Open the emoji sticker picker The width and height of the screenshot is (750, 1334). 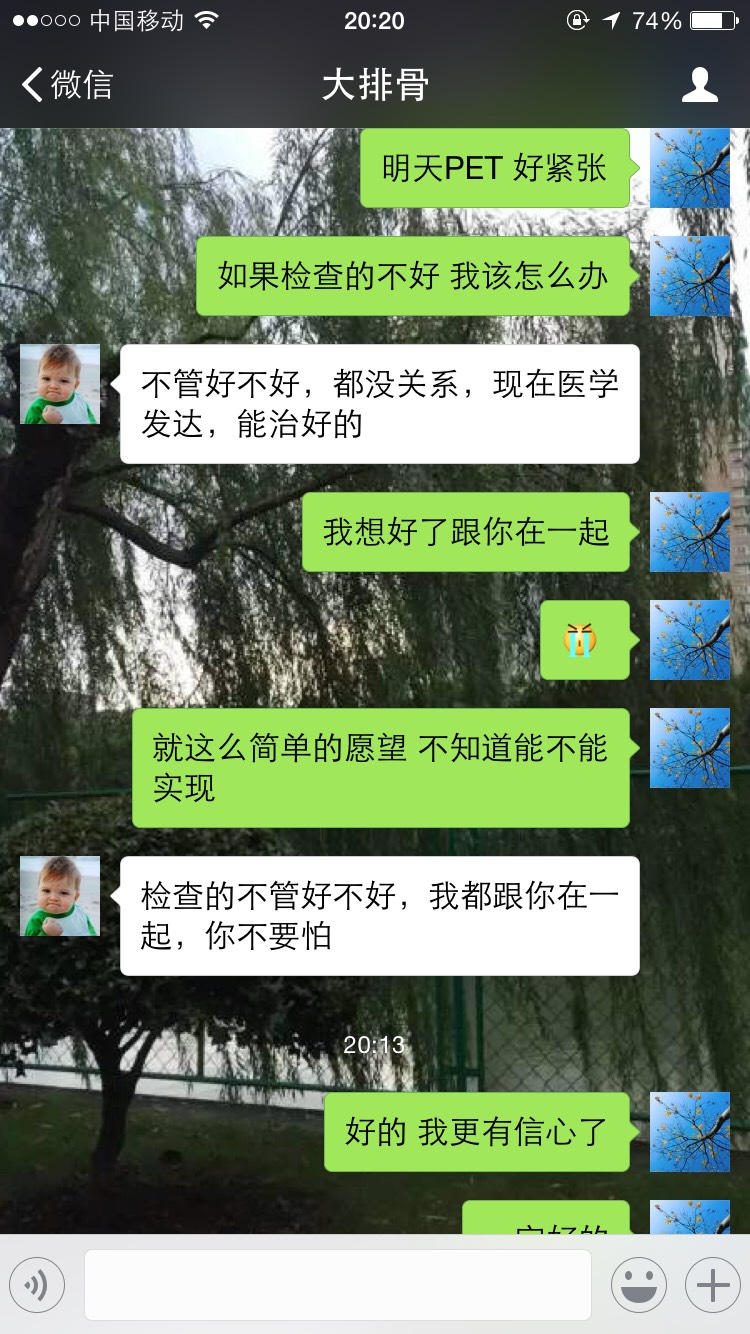click(x=638, y=1285)
